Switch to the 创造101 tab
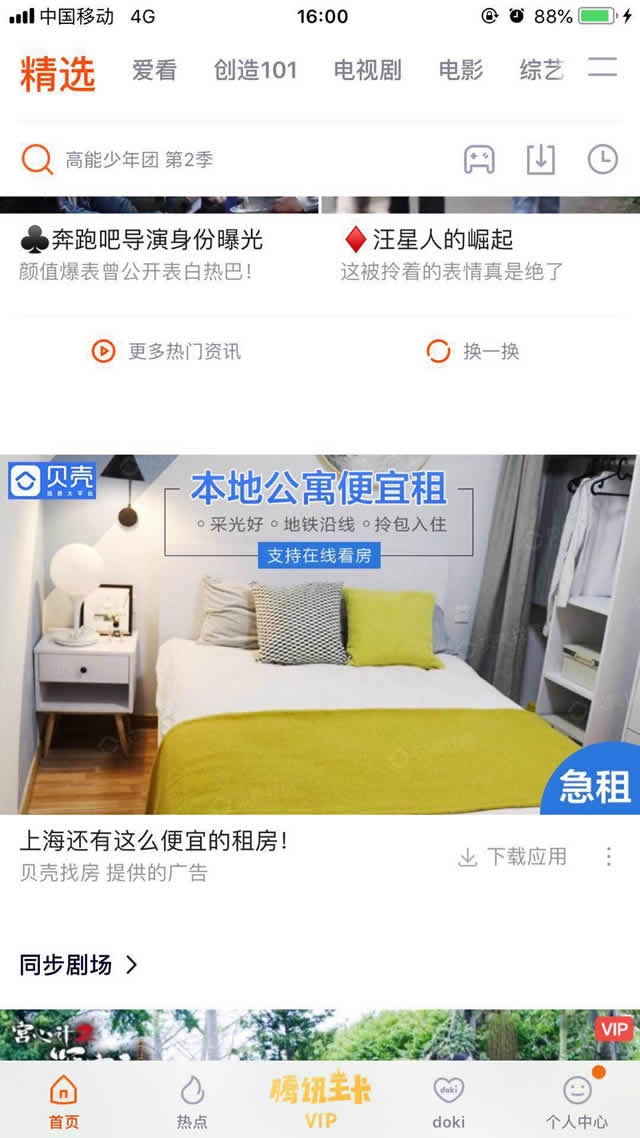 click(255, 70)
